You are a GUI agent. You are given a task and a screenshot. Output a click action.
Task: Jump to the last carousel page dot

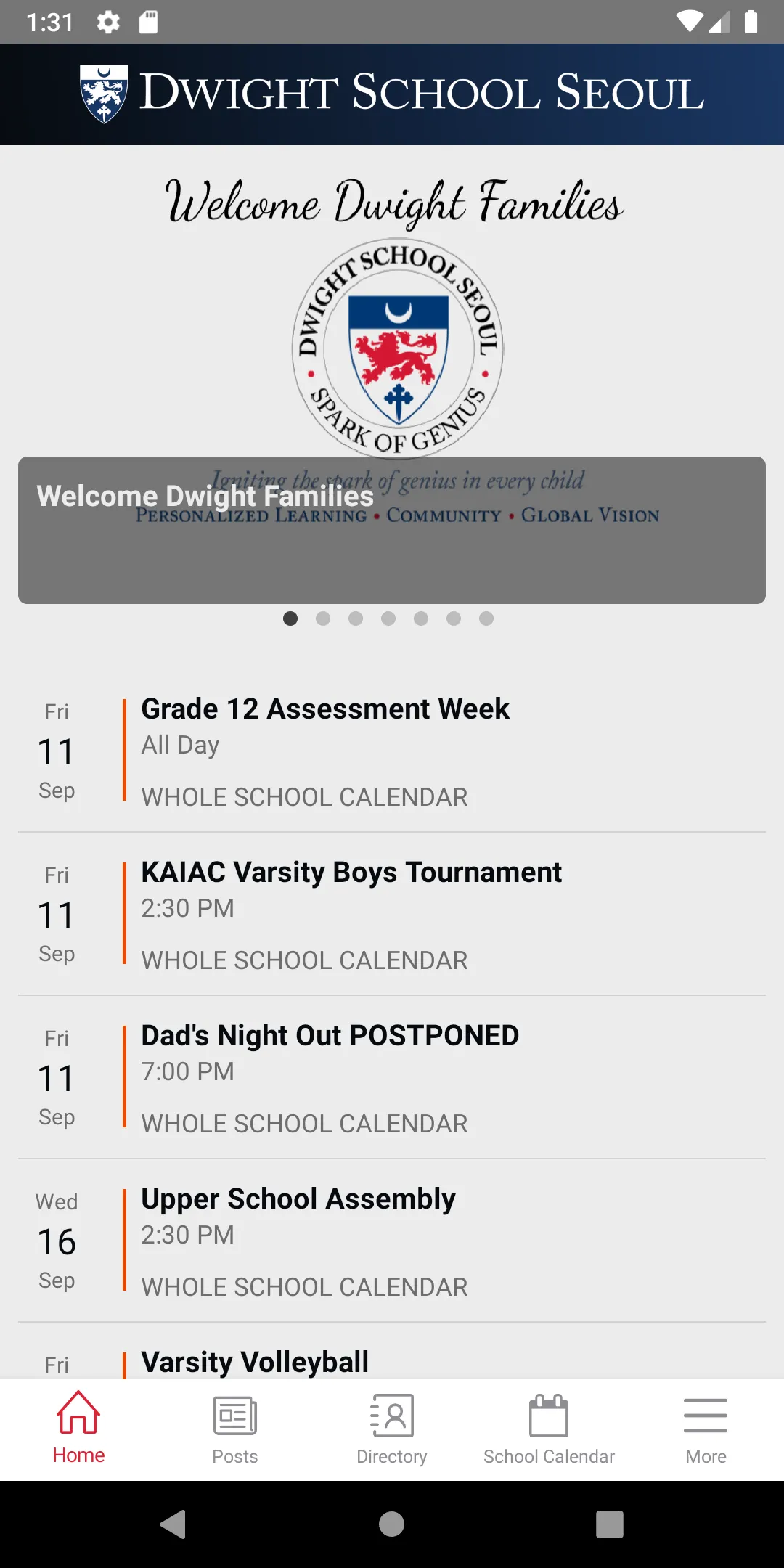point(486,618)
